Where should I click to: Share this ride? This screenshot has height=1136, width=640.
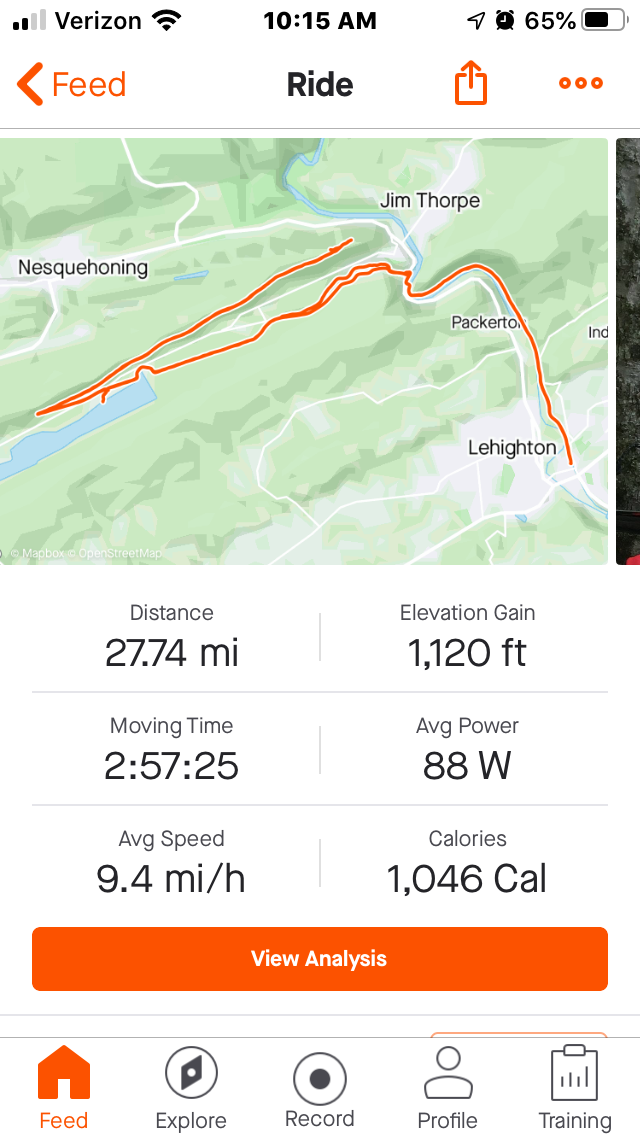tap(471, 84)
